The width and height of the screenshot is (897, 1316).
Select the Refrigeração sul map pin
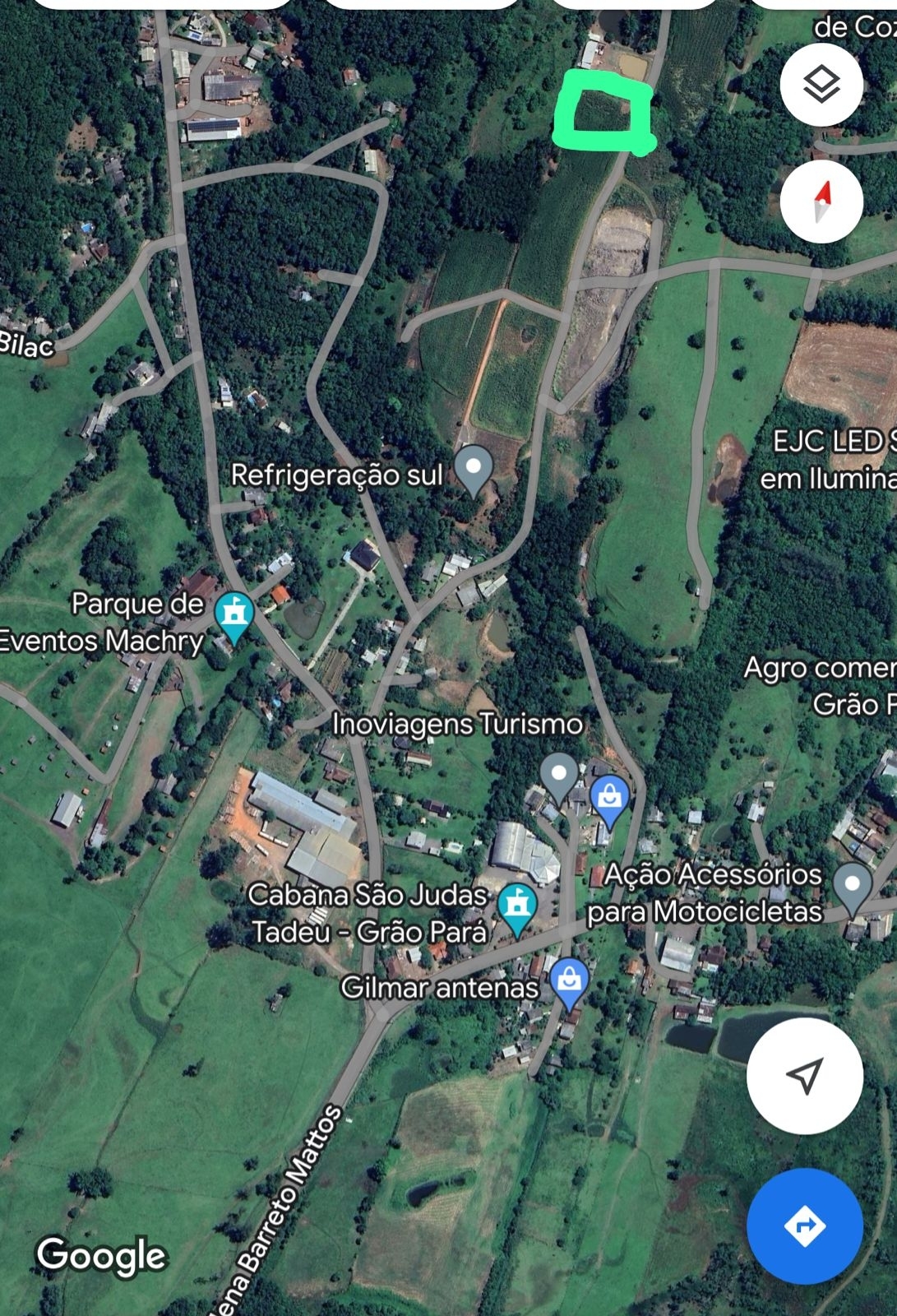click(474, 469)
